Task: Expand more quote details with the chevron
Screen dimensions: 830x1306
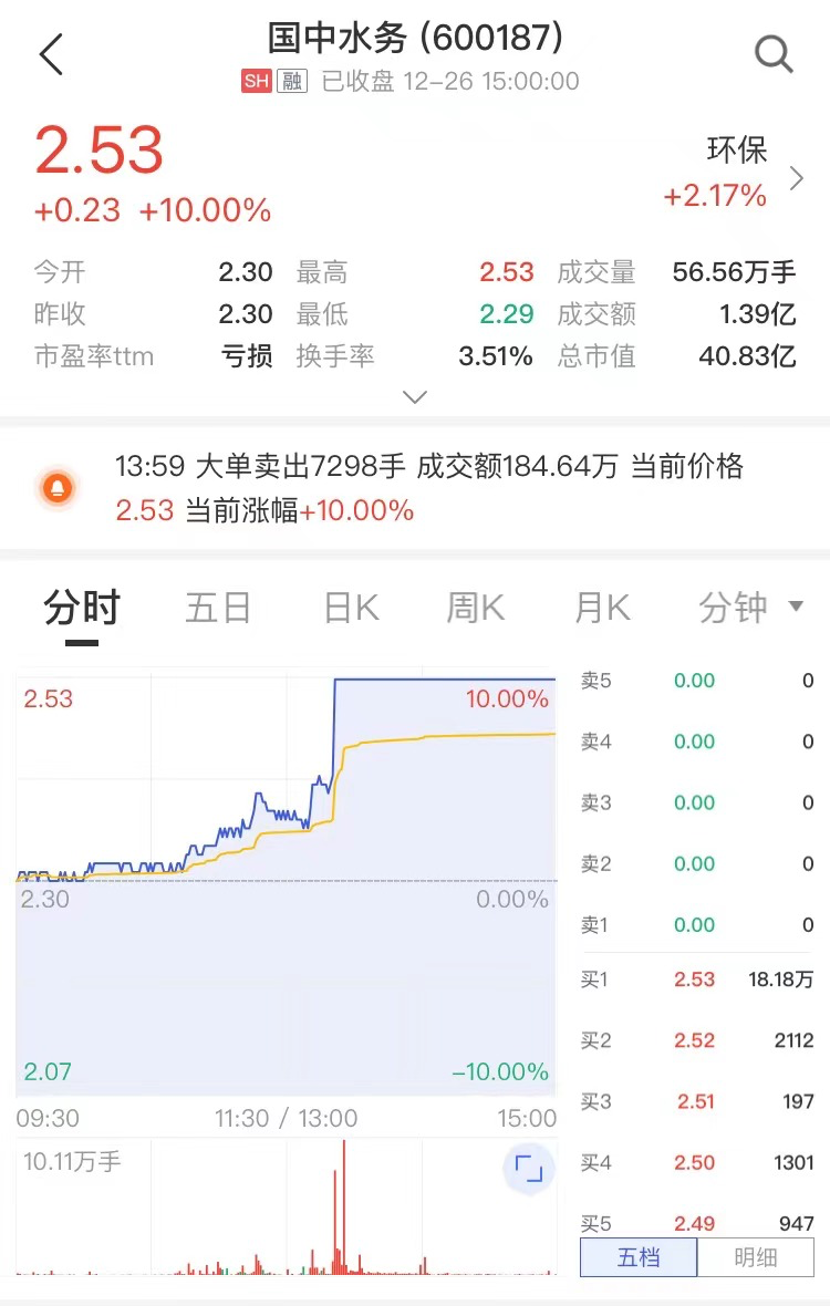Action: 414,397
